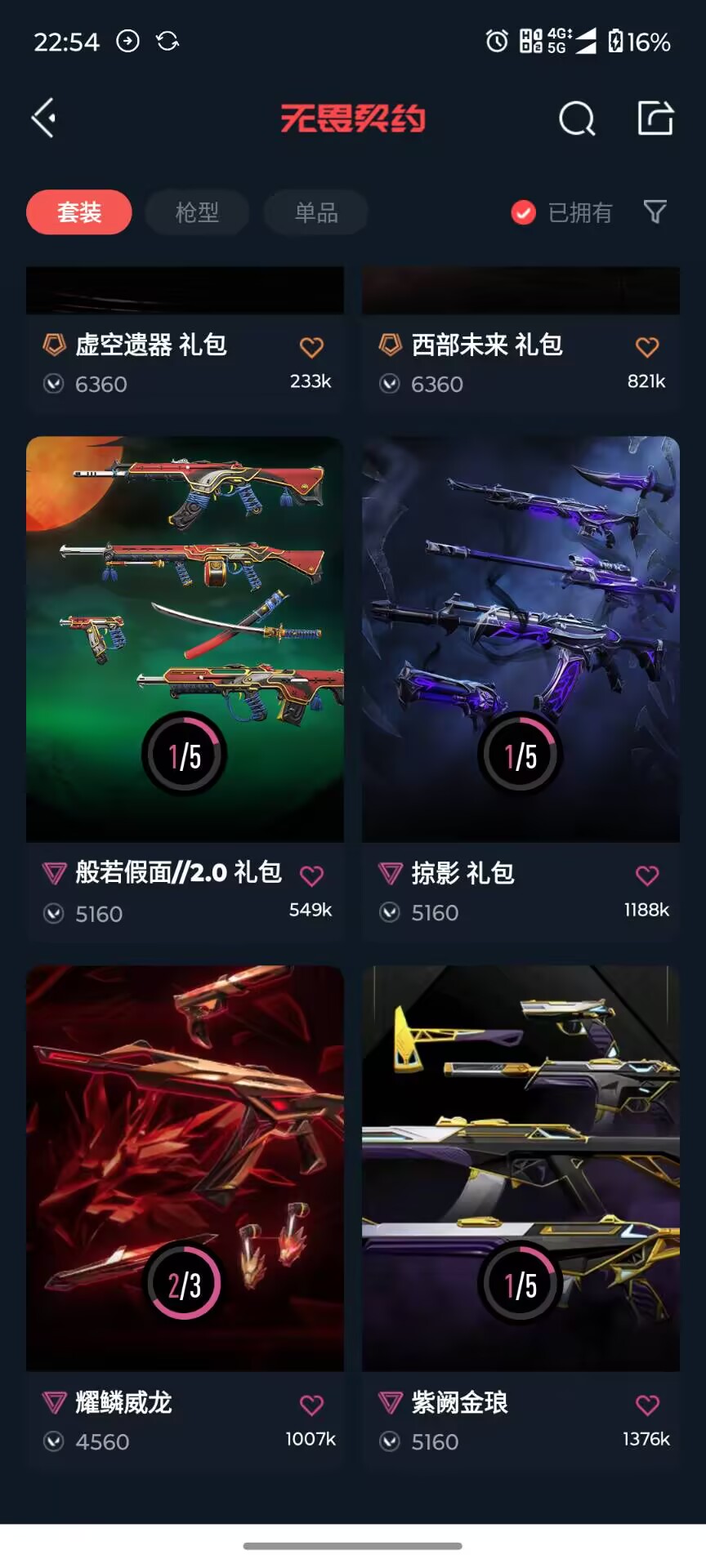Like the 西部未来 礼包 bundle

click(647, 347)
